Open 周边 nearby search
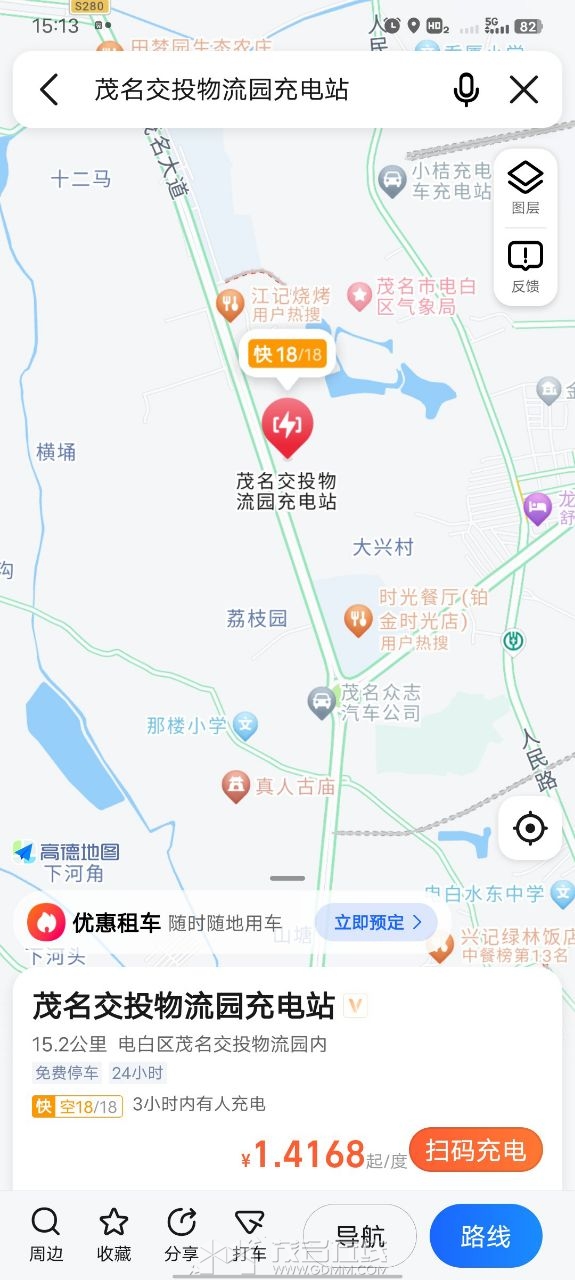The width and height of the screenshot is (575, 1280). (x=45, y=1234)
